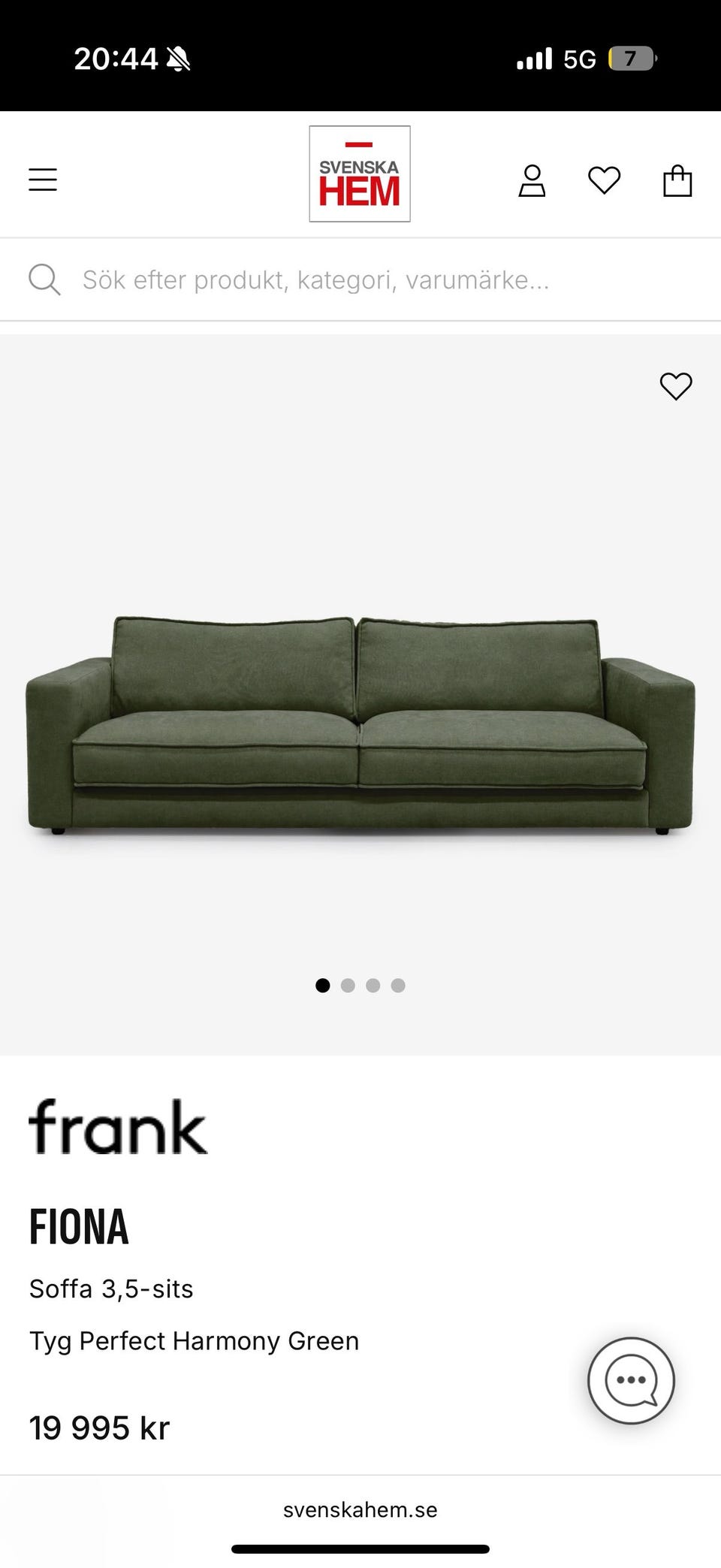Start a chat with customer support

click(631, 1380)
